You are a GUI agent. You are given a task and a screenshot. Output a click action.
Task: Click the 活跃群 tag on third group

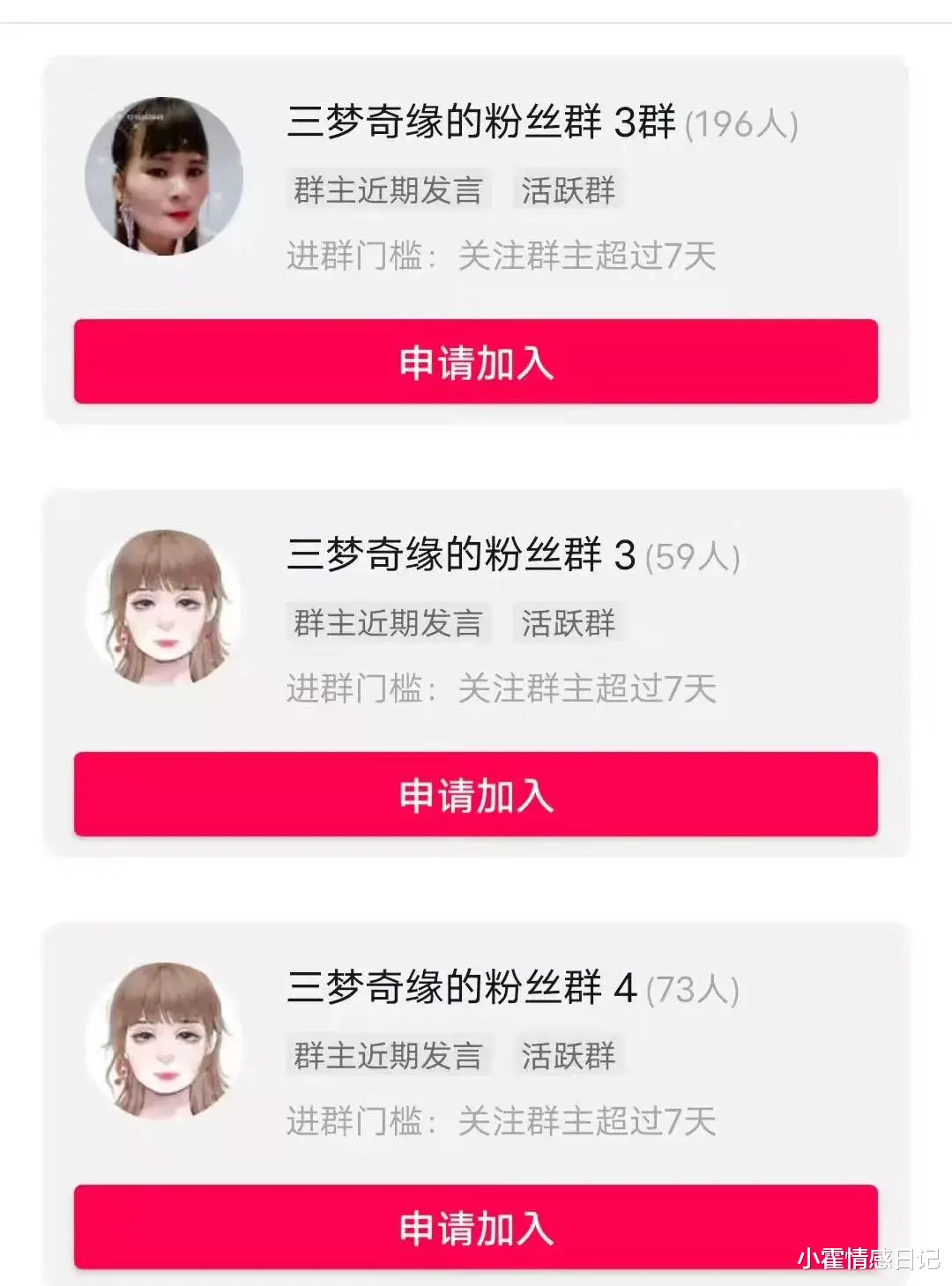pos(569,1054)
